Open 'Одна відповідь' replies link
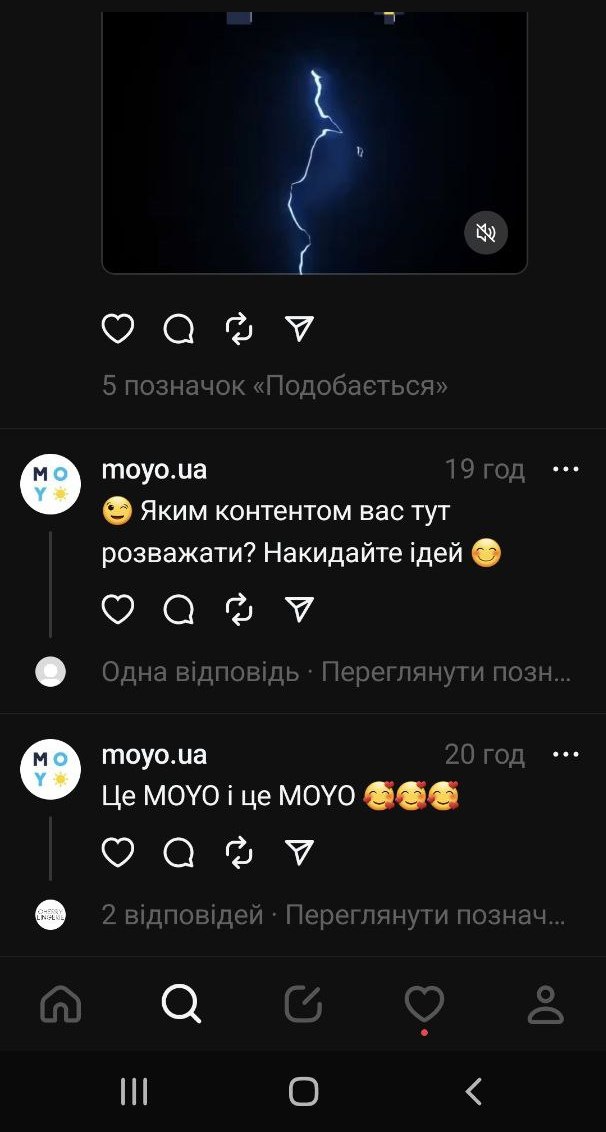 coord(200,672)
